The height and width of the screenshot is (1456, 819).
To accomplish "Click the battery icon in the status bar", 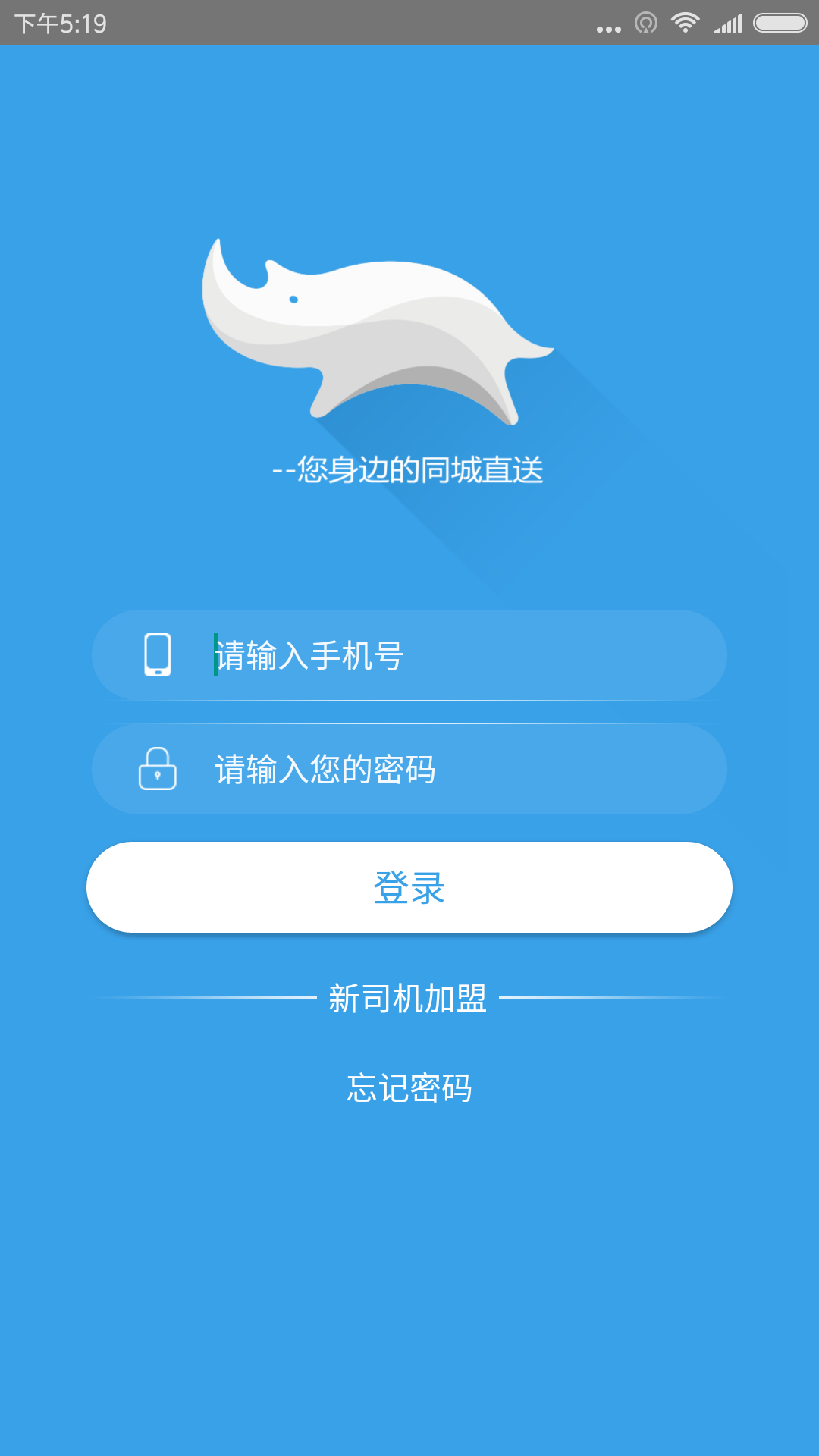I will click(777, 21).
